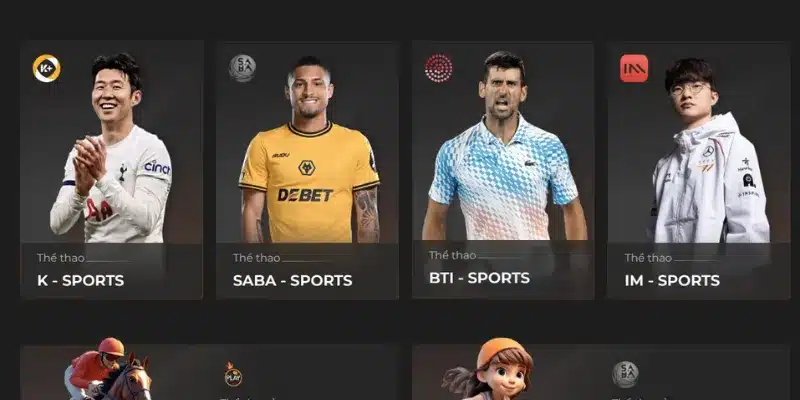
Task: Open the BTI - SPORTS card
Action: click(503, 170)
